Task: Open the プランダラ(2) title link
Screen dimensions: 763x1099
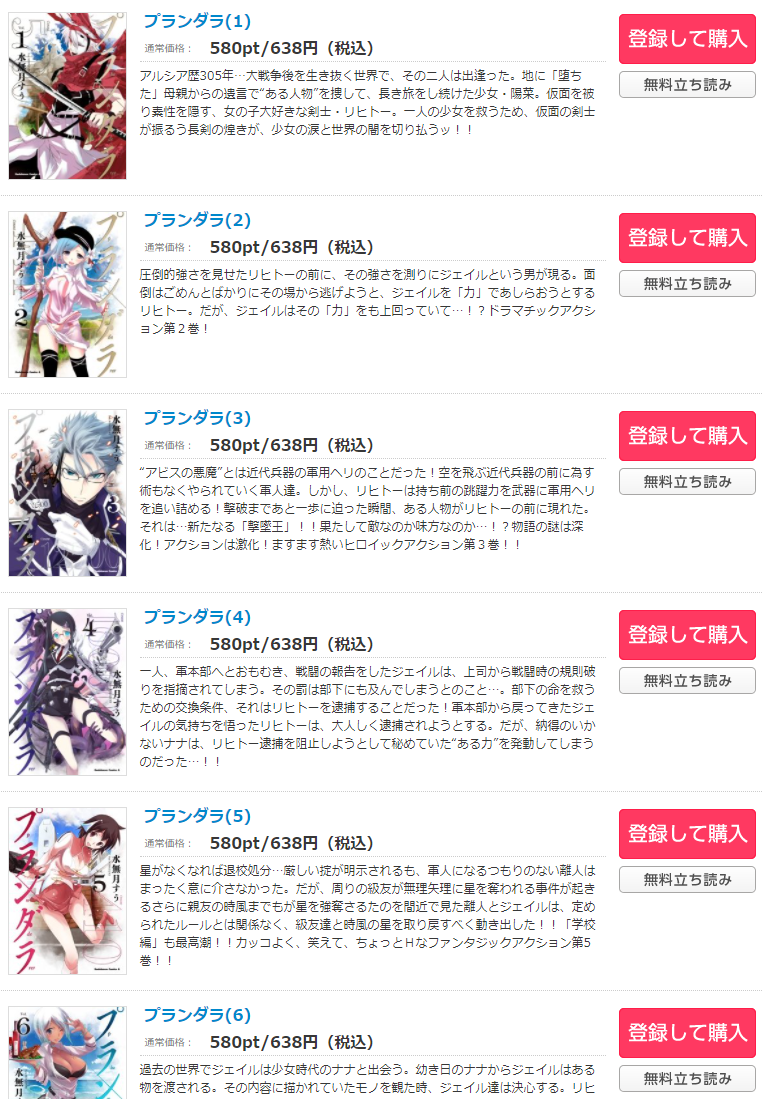Action: click(197, 220)
